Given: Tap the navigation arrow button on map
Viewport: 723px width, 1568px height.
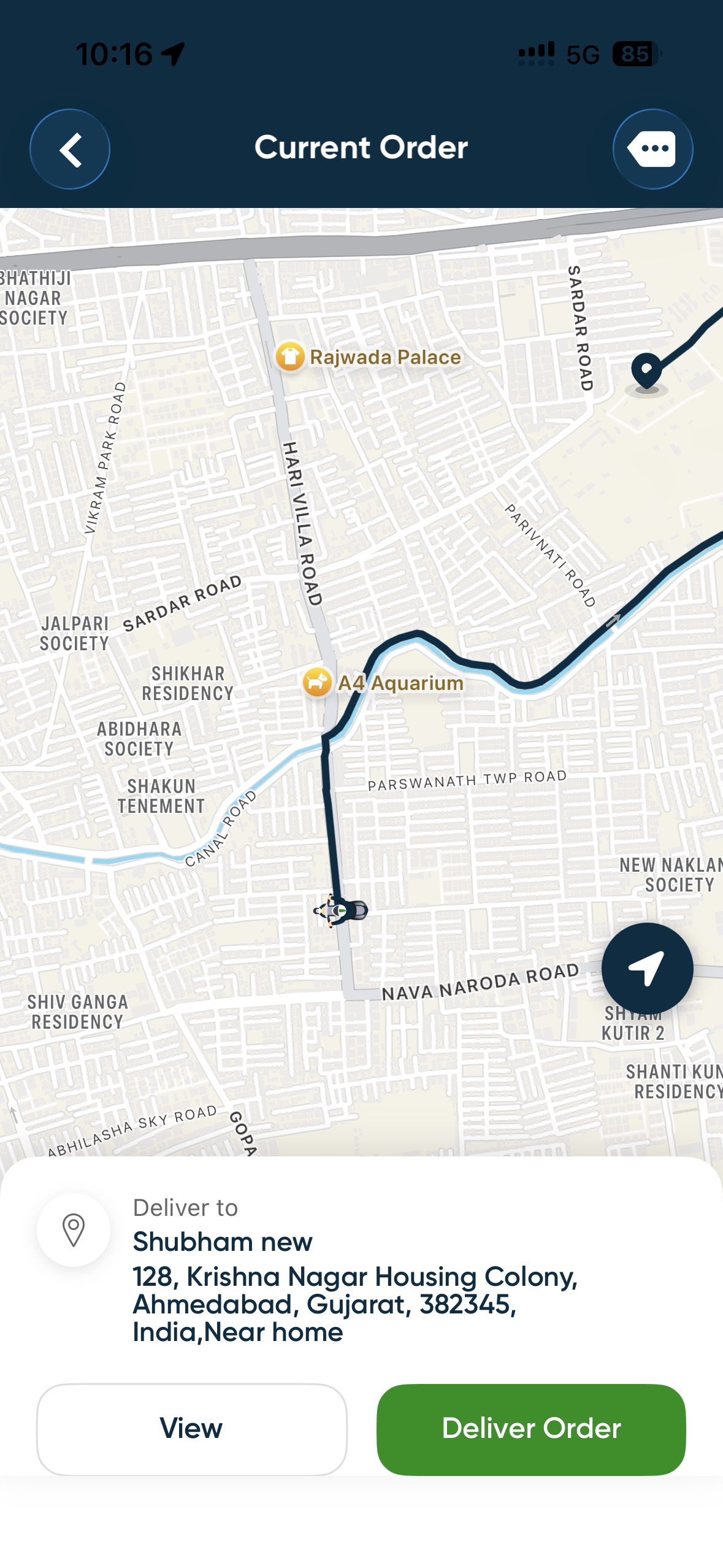Looking at the screenshot, I should tap(647, 969).
